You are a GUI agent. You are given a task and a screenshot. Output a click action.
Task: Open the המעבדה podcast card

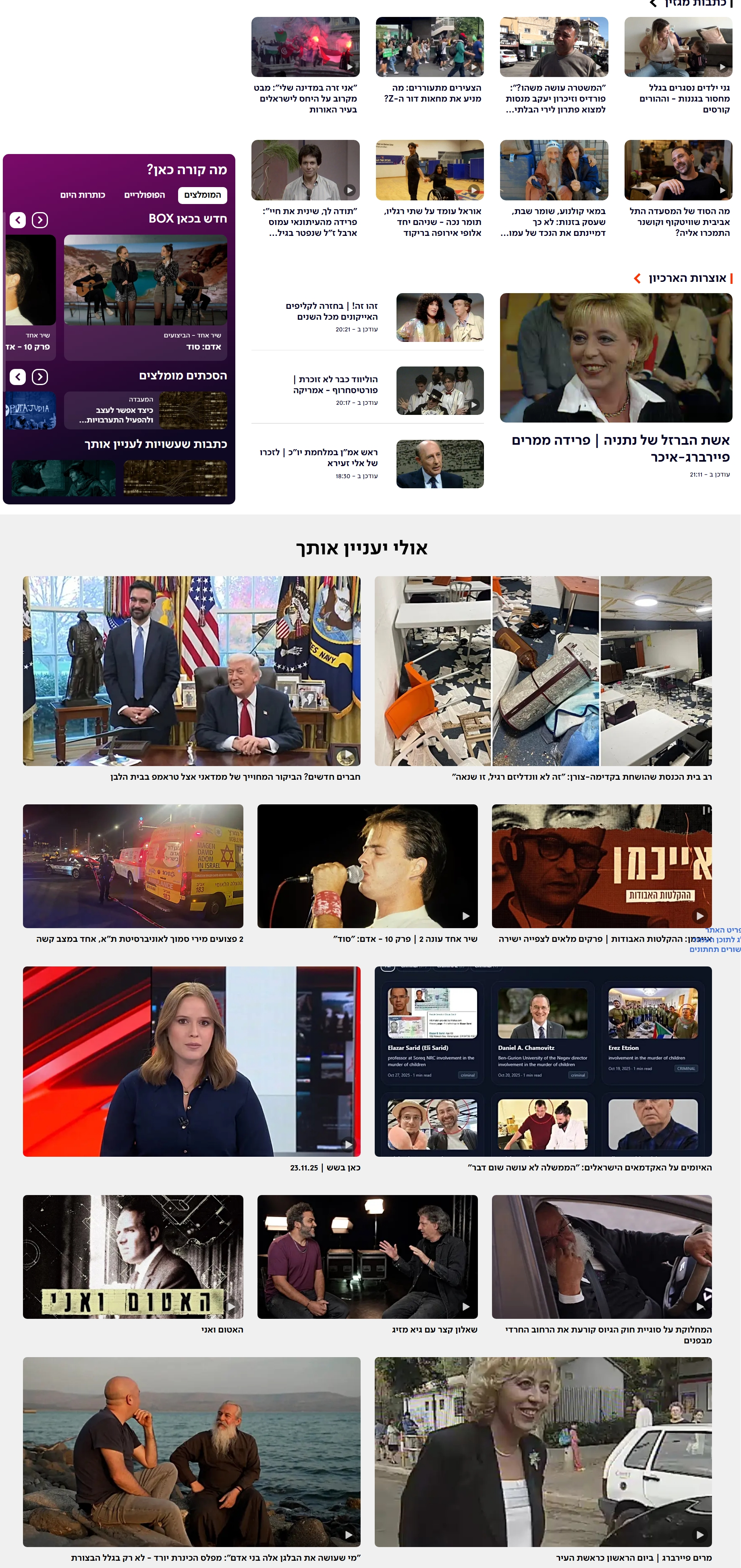click(145, 410)
